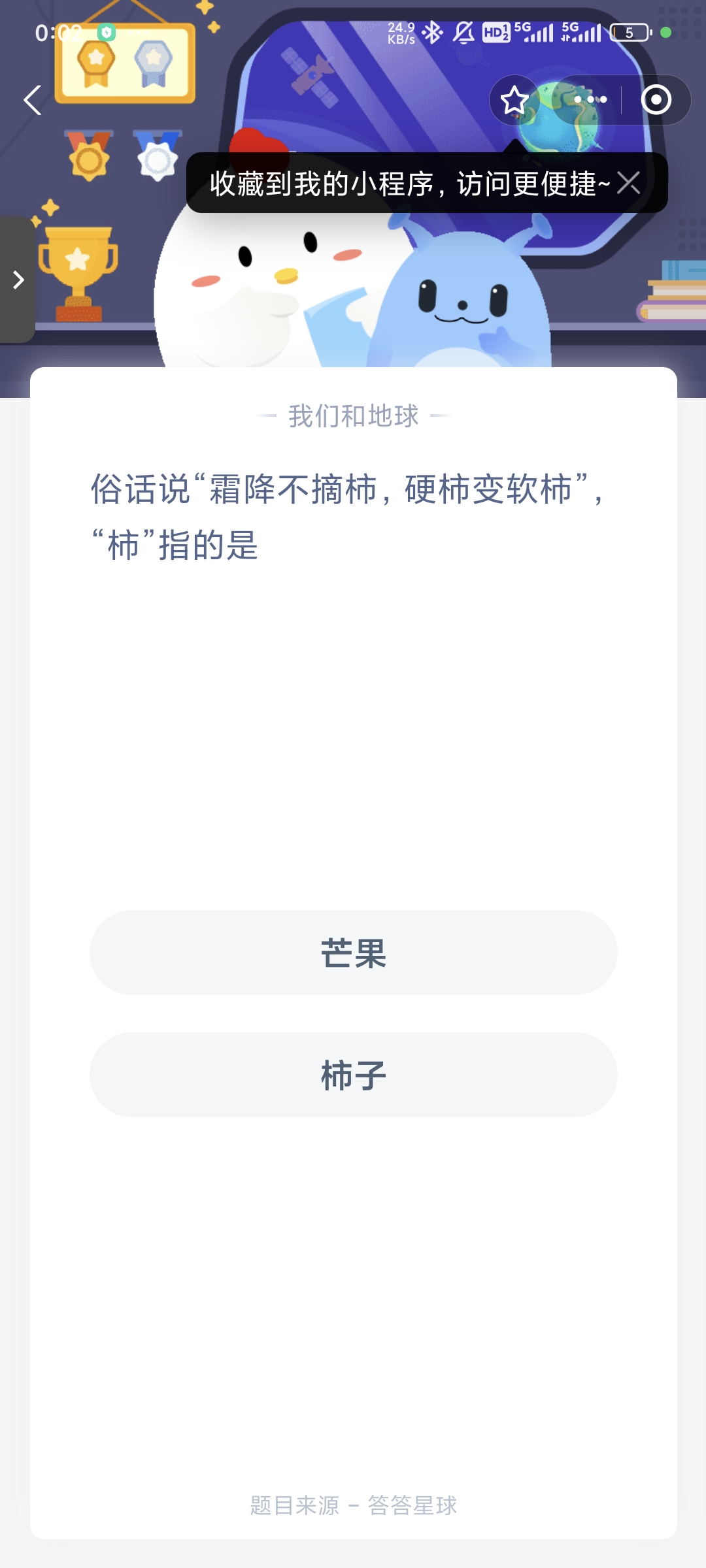Choose the answer 柿子

pos(354,1075)
